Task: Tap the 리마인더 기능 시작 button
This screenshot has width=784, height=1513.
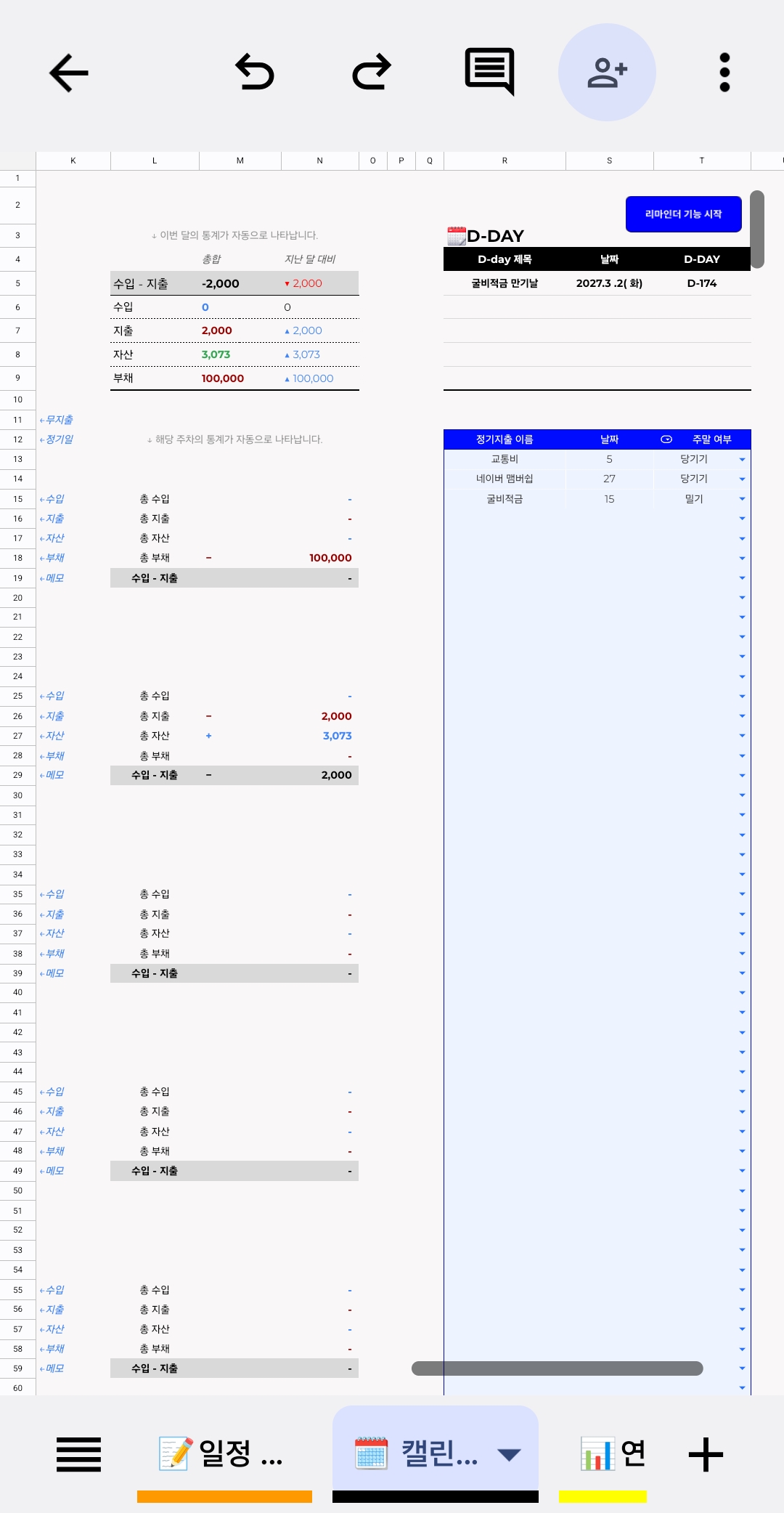Action: click(x=684, y=214)
